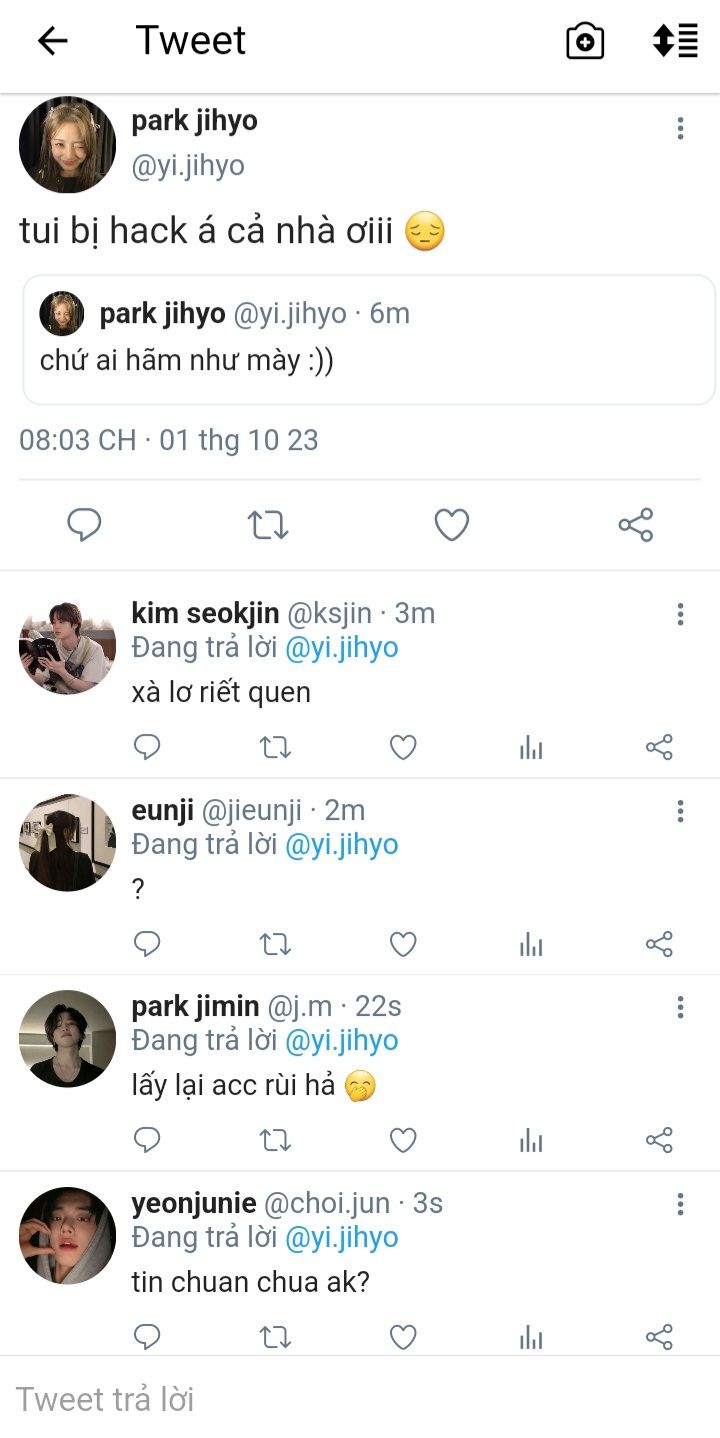Screen dimensions: 720x1438
Task: Retweet park jihyo's main tweet
Action: click(x=268, y=525)
